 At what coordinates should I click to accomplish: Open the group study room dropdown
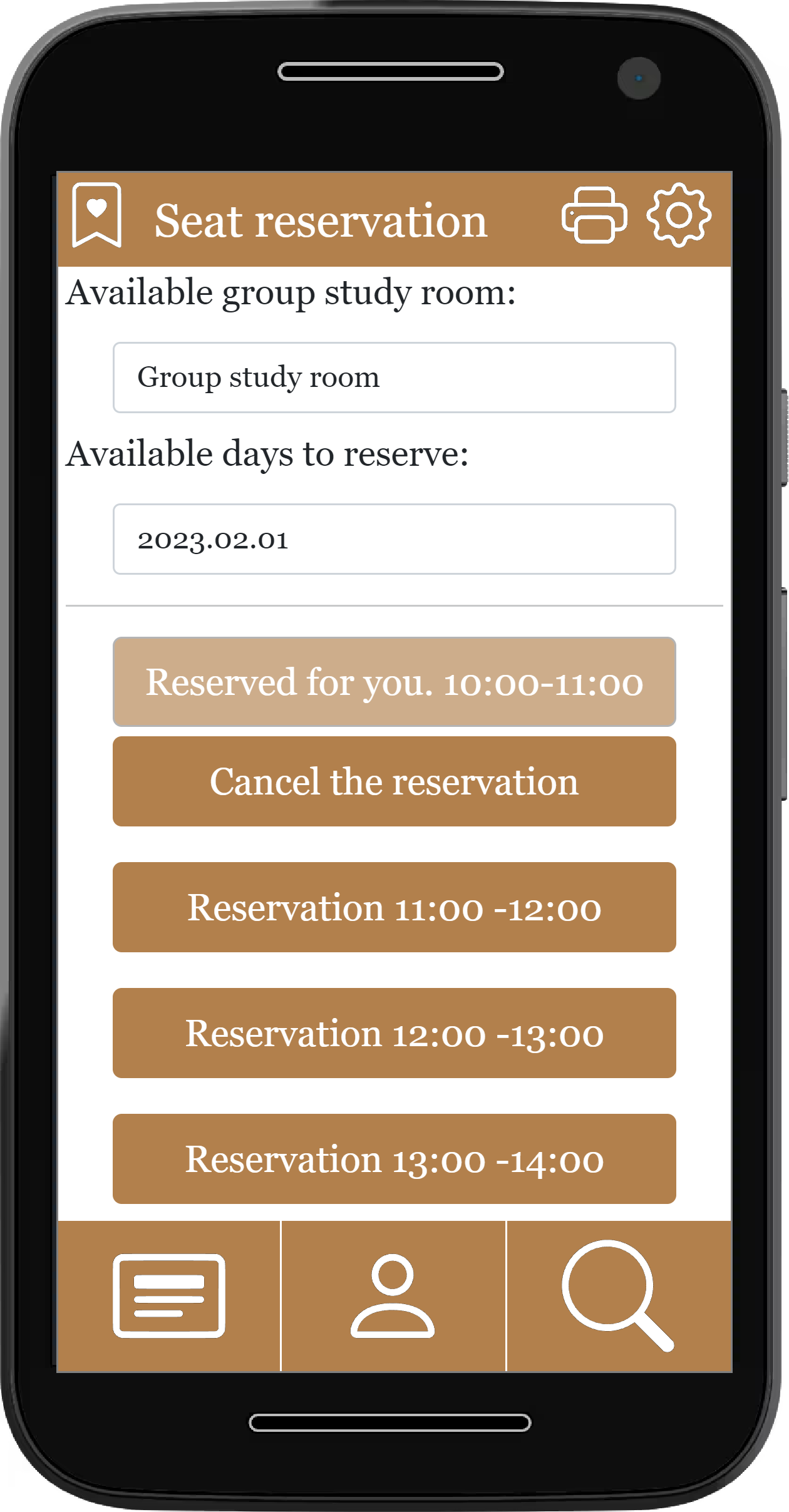coord(394,378)
